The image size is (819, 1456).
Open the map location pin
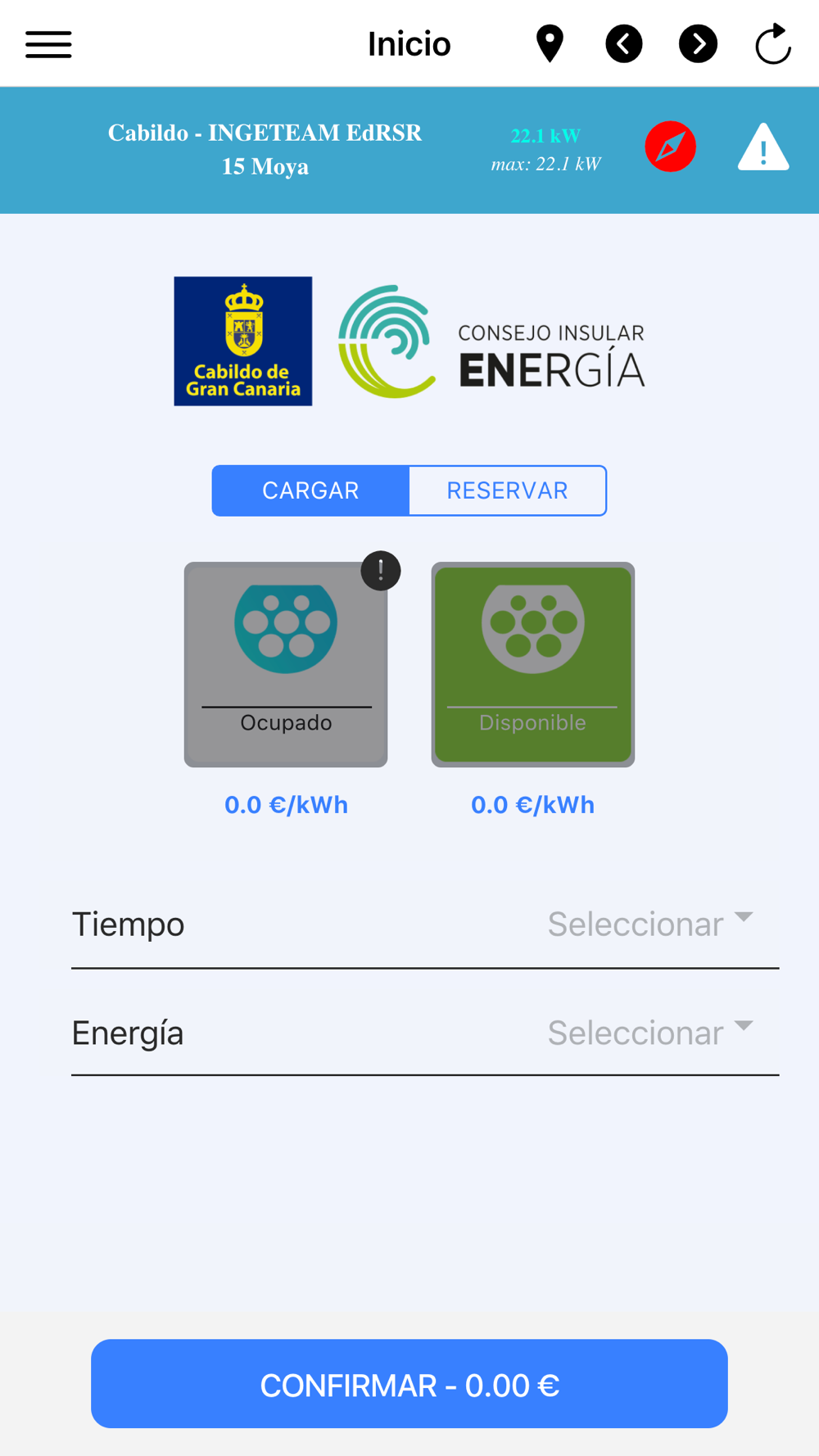550,44
